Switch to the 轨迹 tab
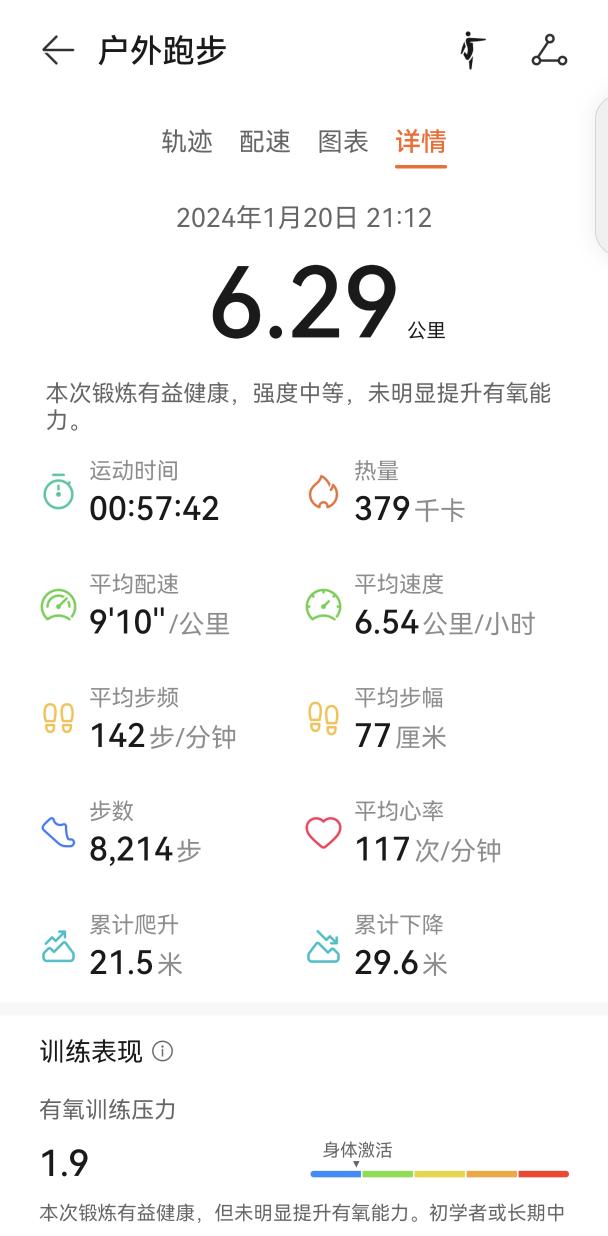The width and height of the screenshot is (608, 1236). pos(187,141)
